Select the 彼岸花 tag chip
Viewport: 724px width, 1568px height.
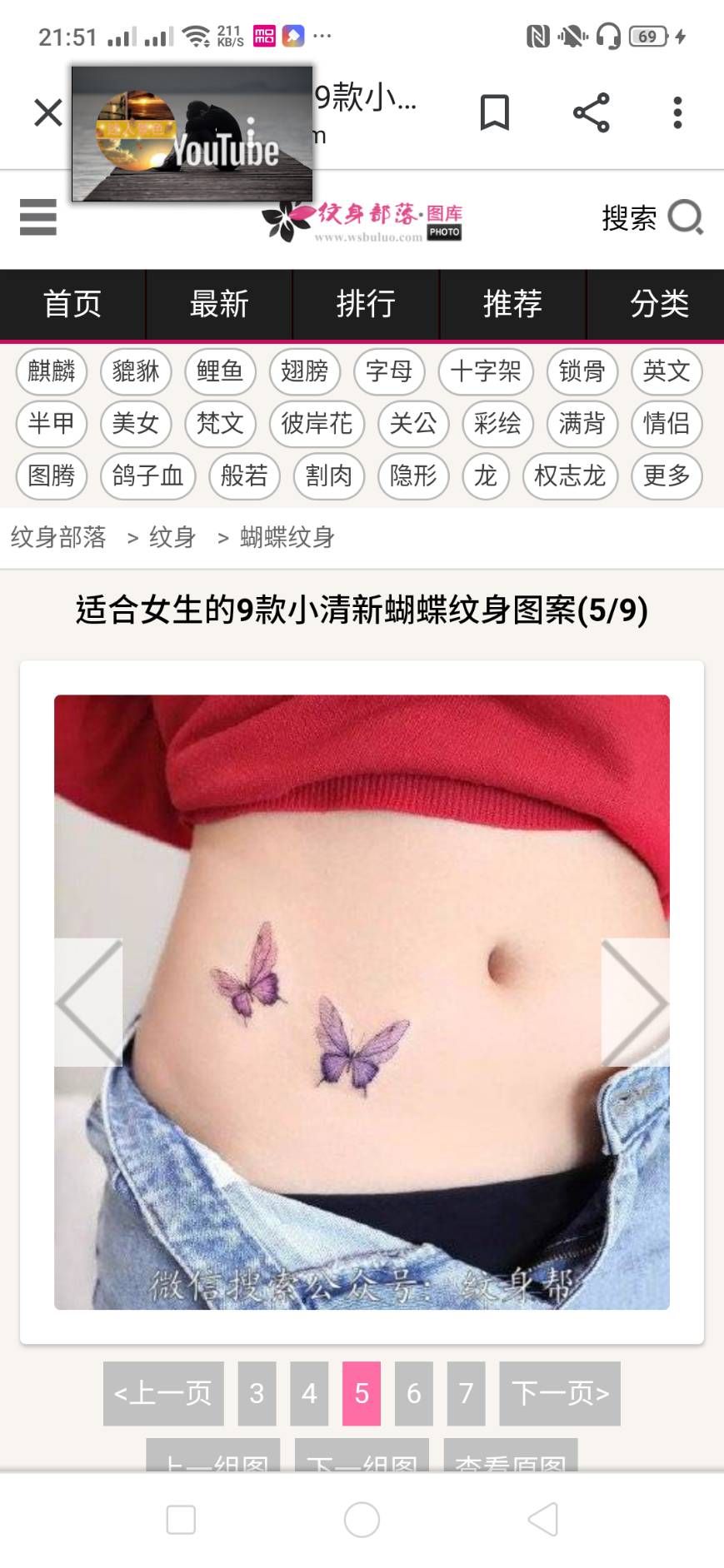tap(317, 424)
